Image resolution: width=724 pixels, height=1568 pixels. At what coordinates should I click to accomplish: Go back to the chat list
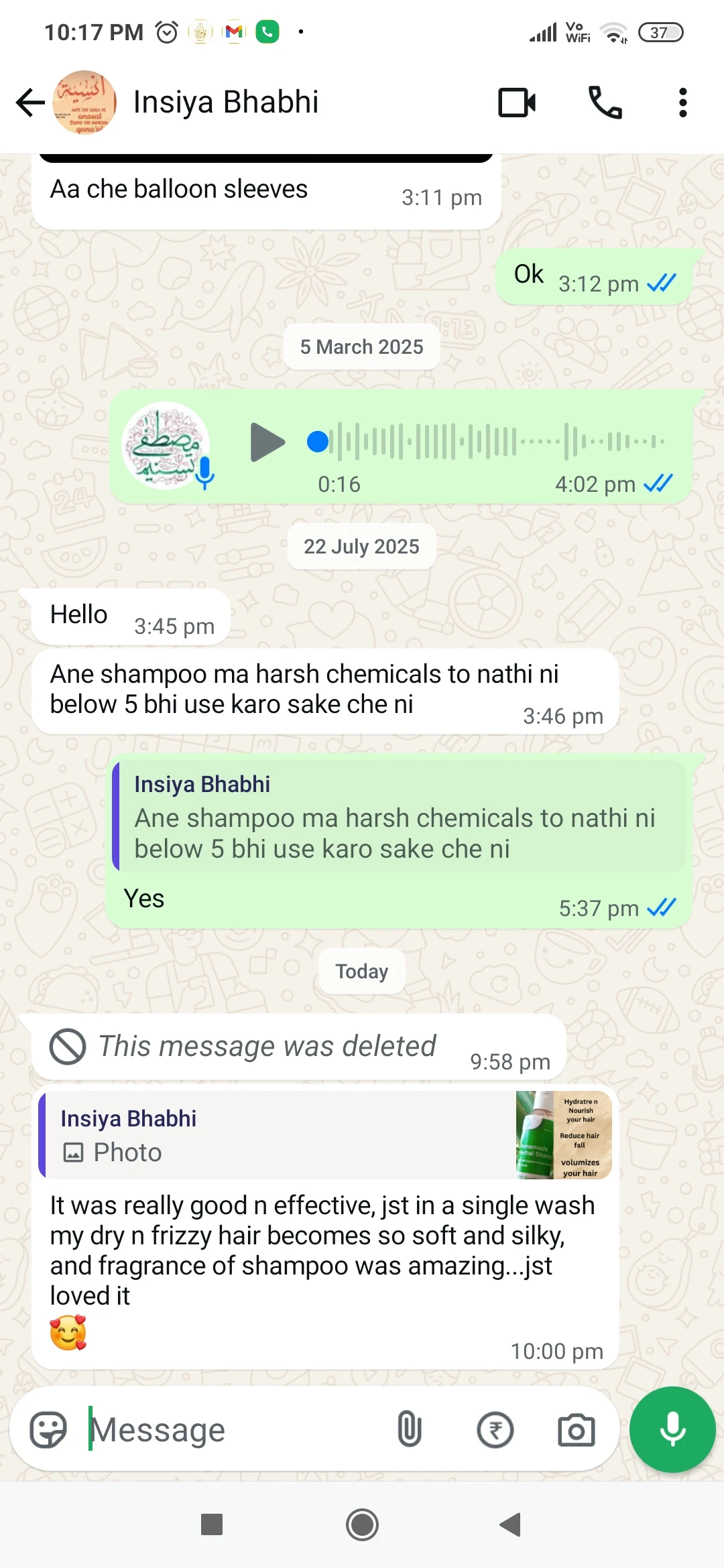tap(30, 103)
